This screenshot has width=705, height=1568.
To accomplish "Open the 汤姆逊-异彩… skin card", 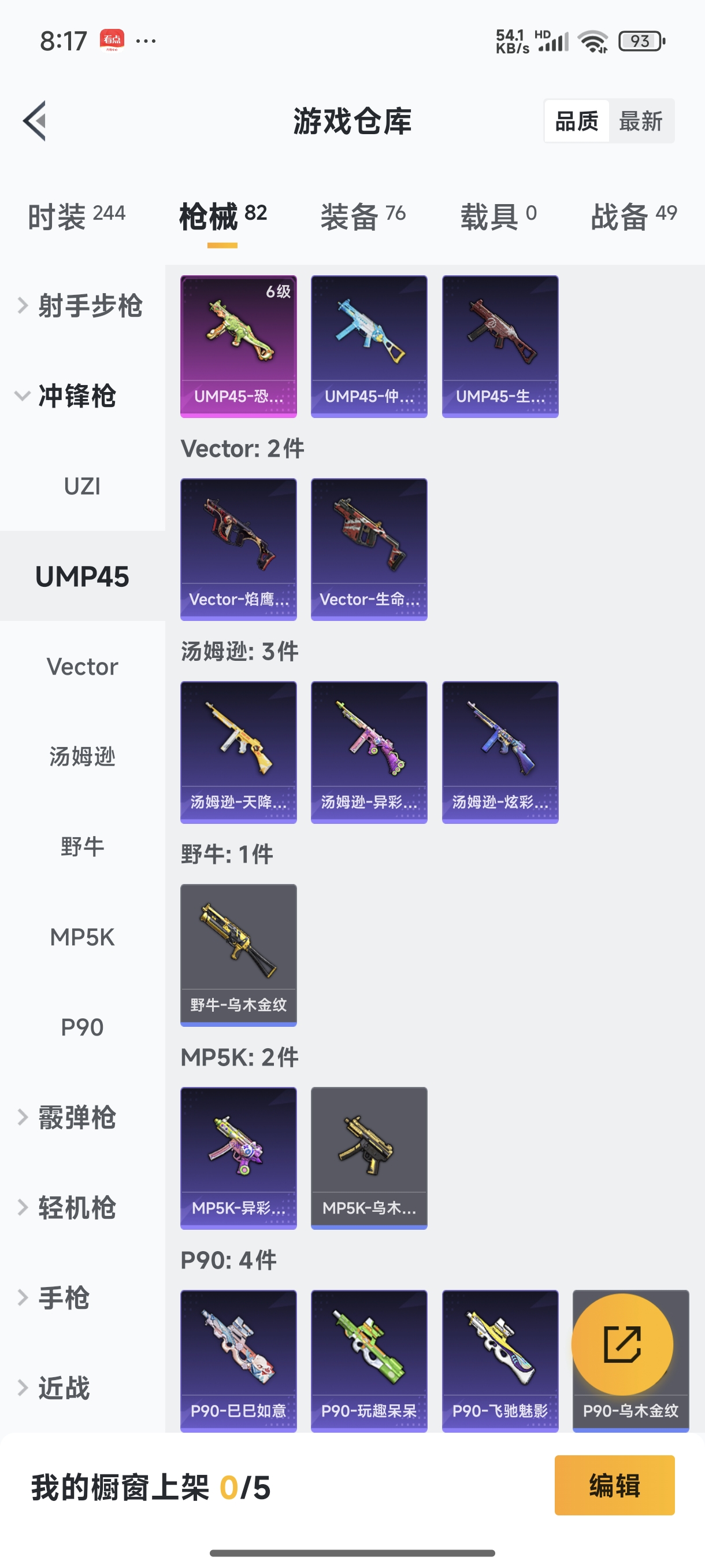I will [x=369, y=752].
